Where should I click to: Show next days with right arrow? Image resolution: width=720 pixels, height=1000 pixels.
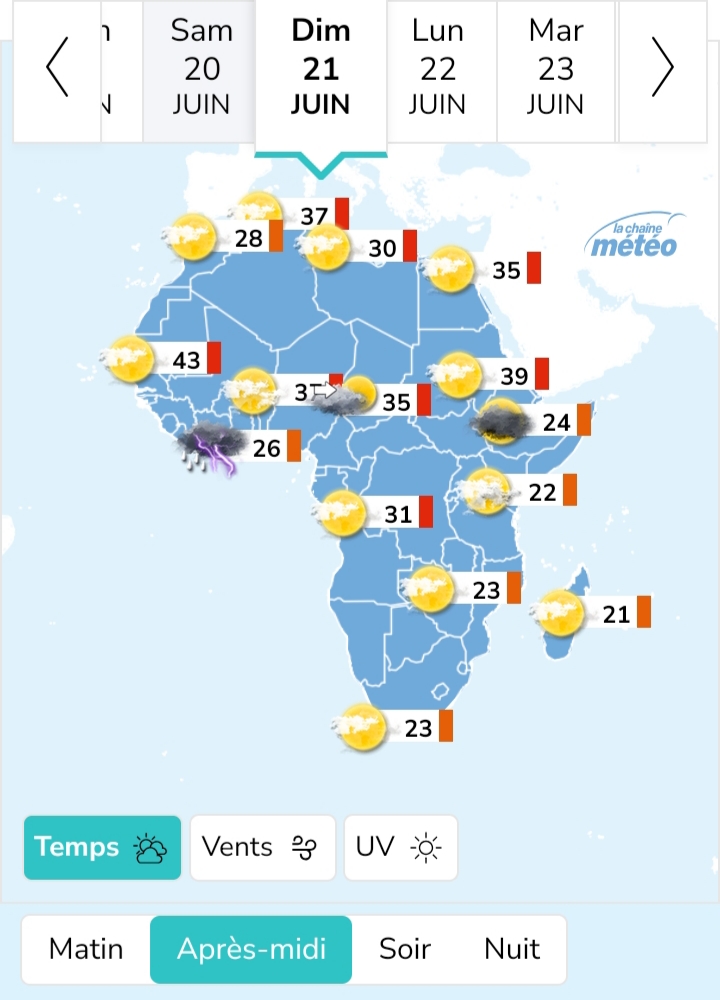point(663,69)
